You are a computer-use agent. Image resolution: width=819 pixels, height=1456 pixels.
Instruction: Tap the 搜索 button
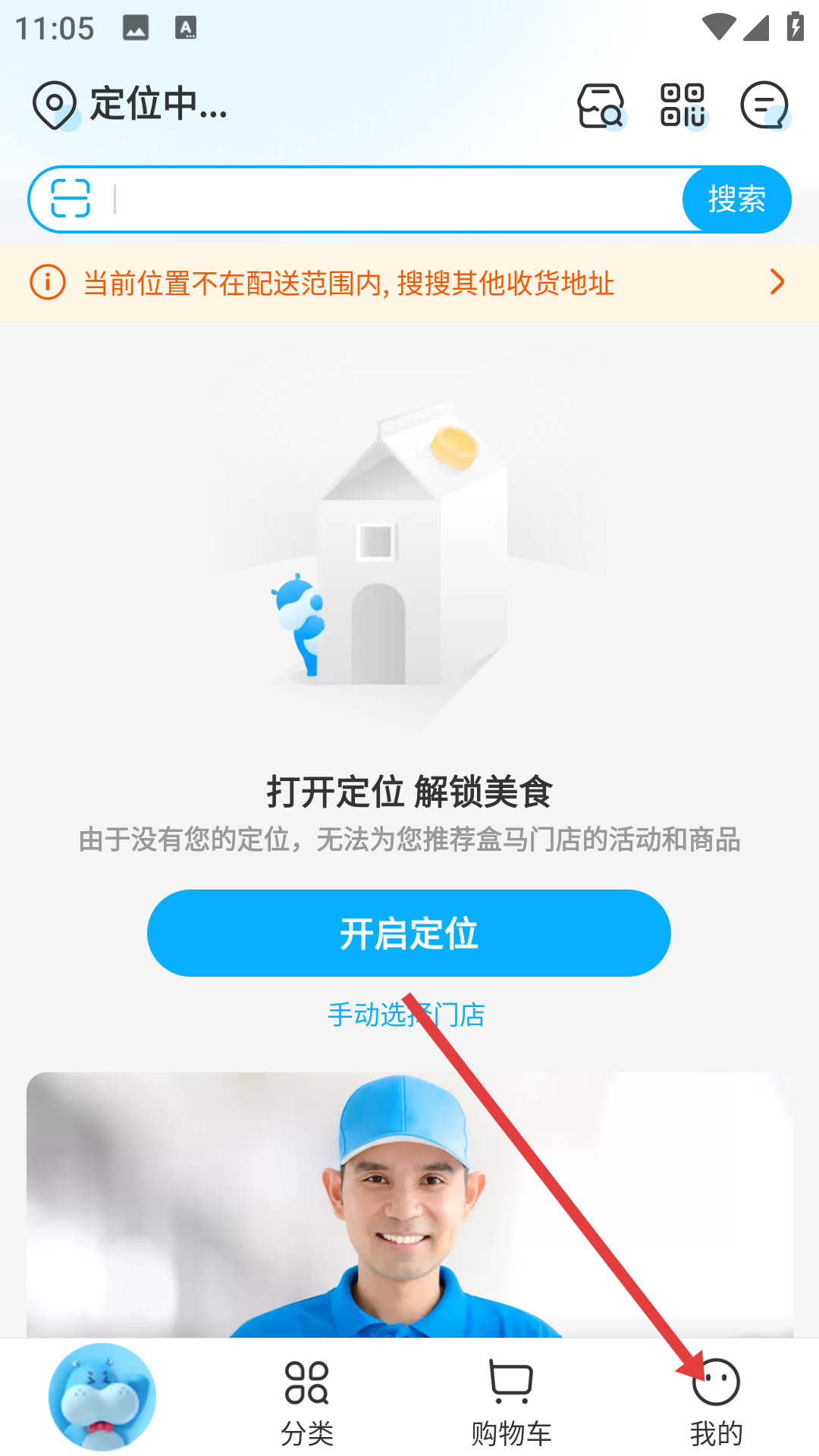click(x=736, y=199)
